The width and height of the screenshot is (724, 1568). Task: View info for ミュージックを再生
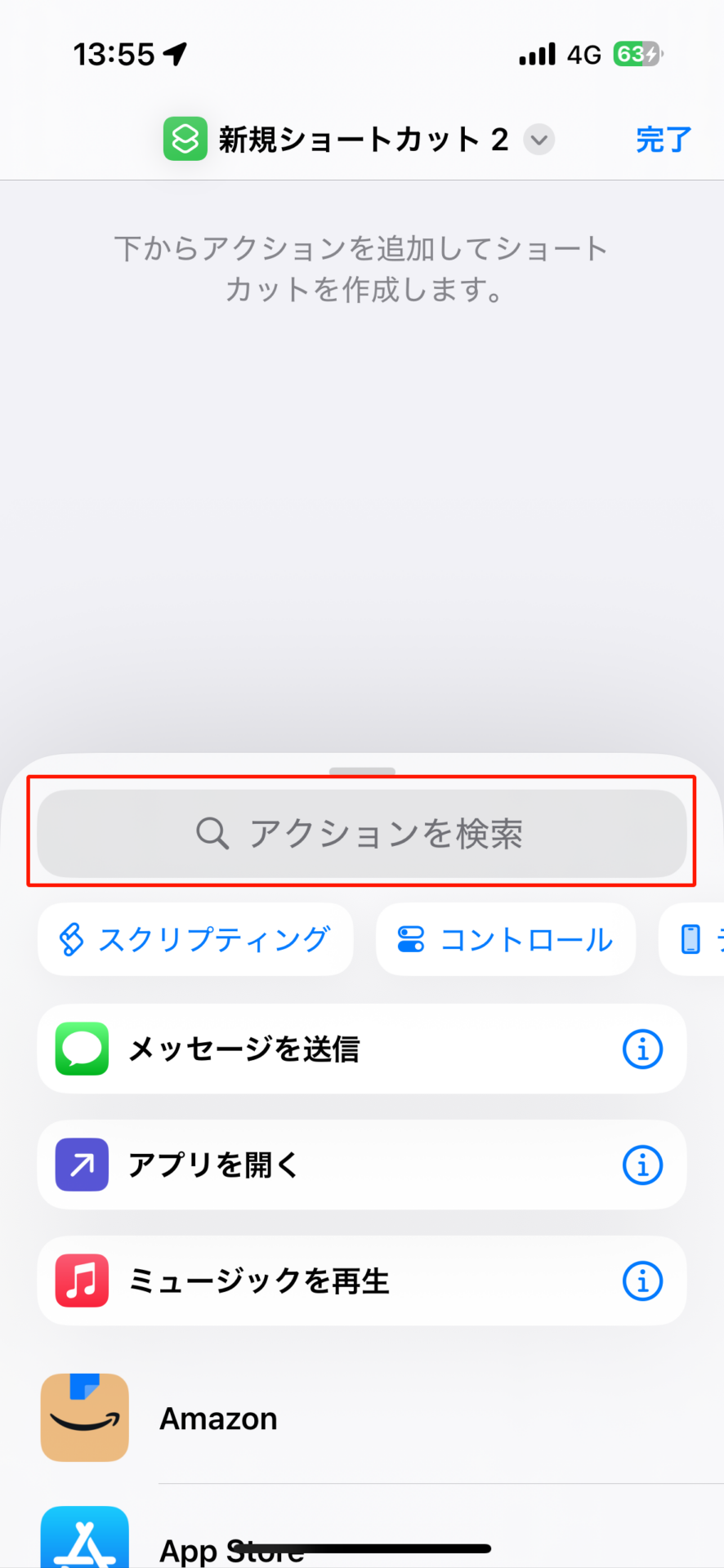click(642, 1281)
